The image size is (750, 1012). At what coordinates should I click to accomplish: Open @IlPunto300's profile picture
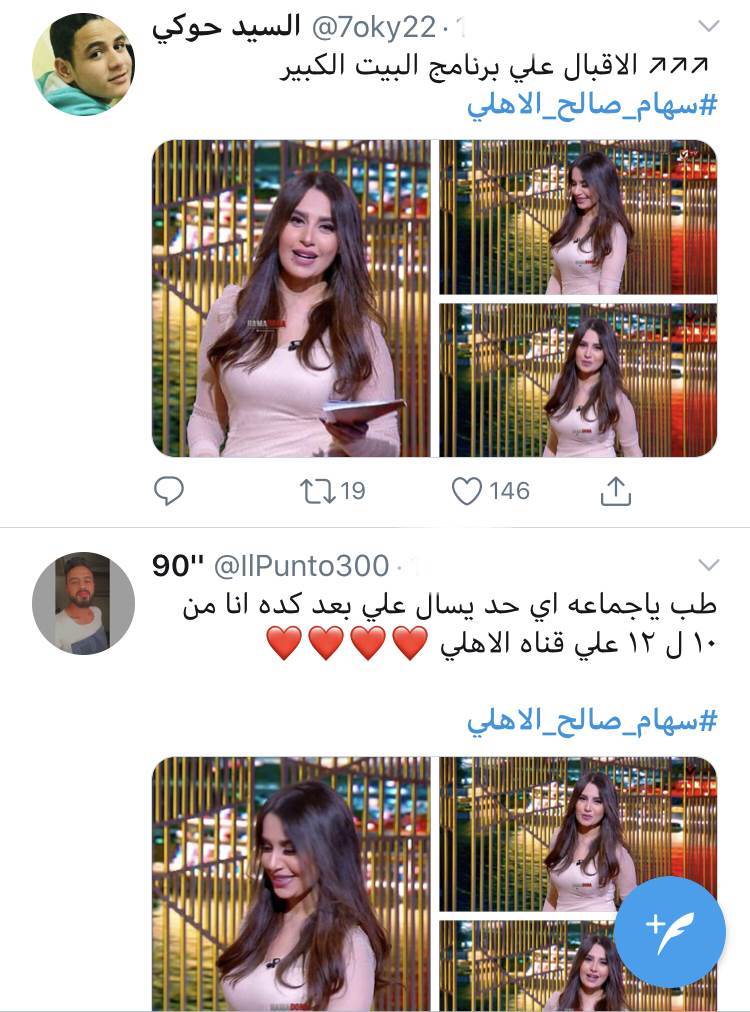coord(84,603)
